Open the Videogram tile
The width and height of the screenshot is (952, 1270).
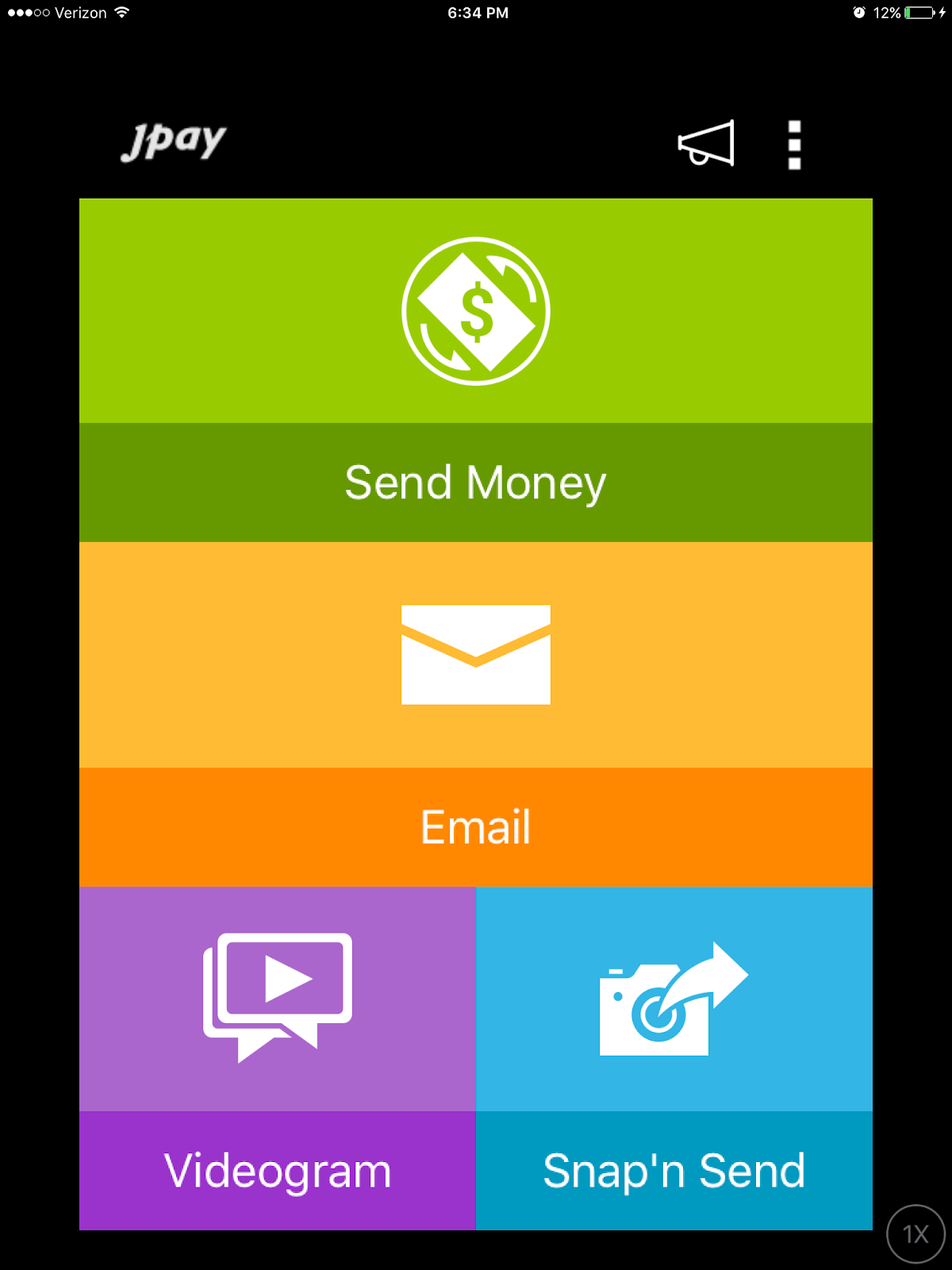tap(278, 1058)
